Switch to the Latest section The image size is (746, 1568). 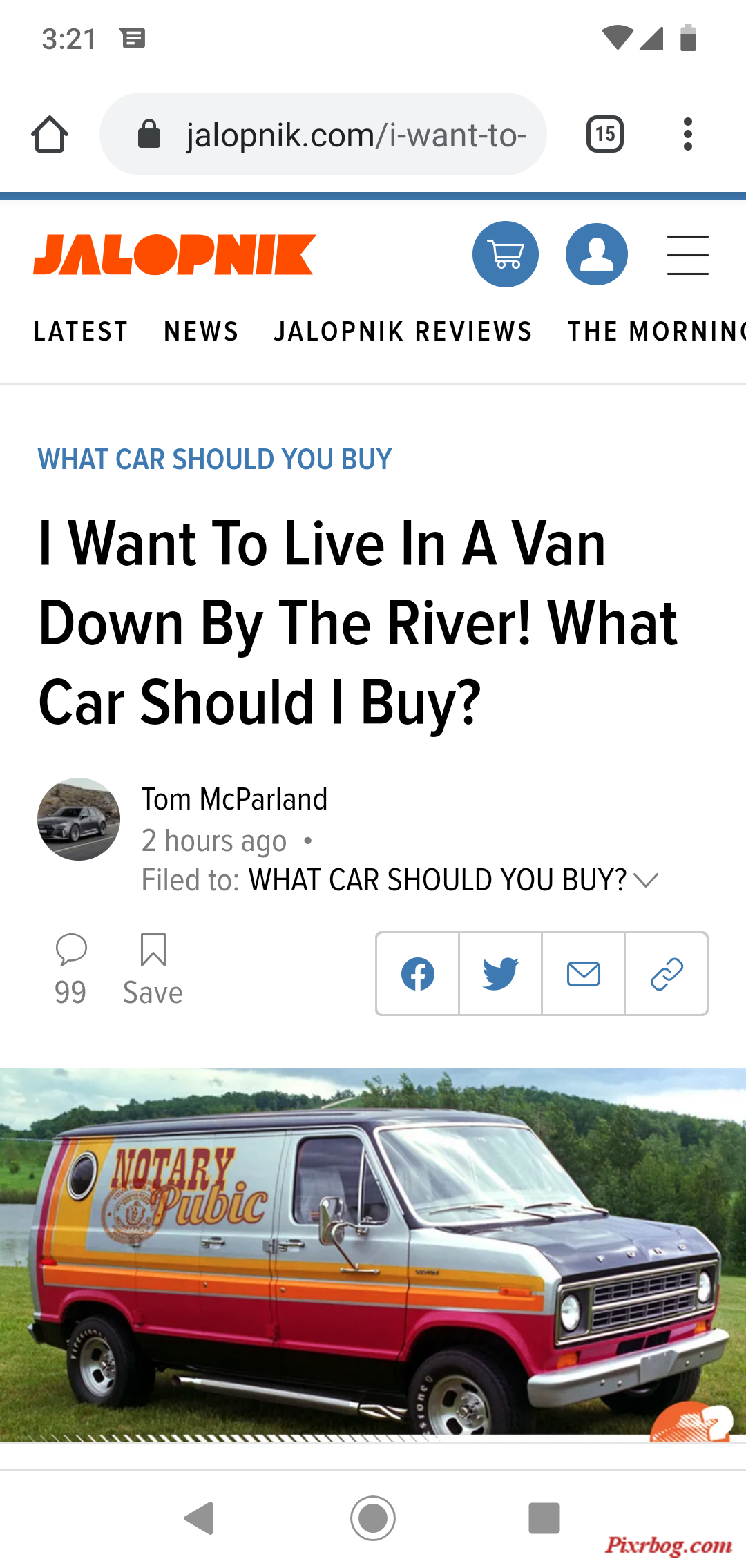(x=81, y=332)
